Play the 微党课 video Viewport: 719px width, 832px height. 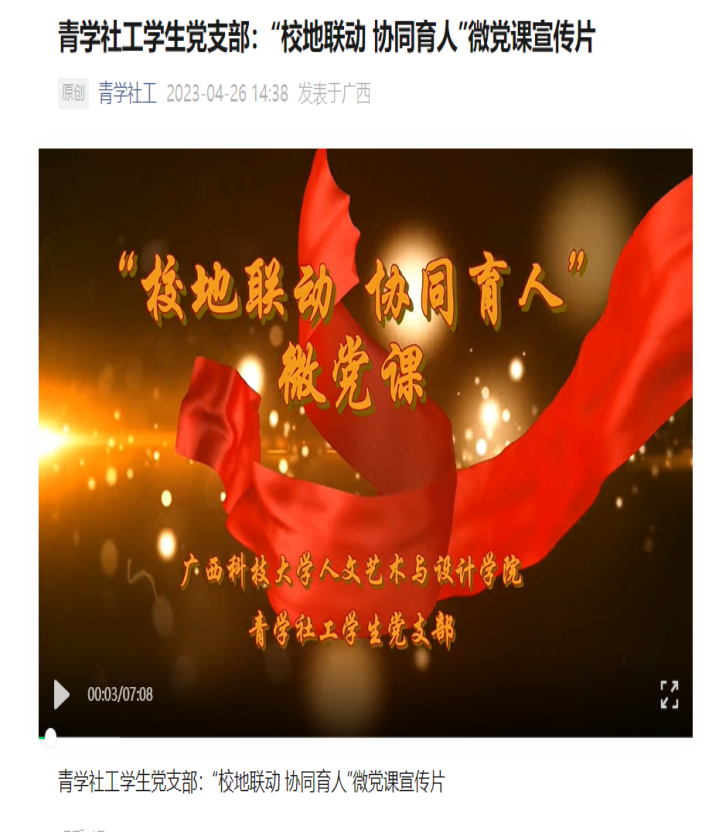pyautogui.click(x=62, y=694)
